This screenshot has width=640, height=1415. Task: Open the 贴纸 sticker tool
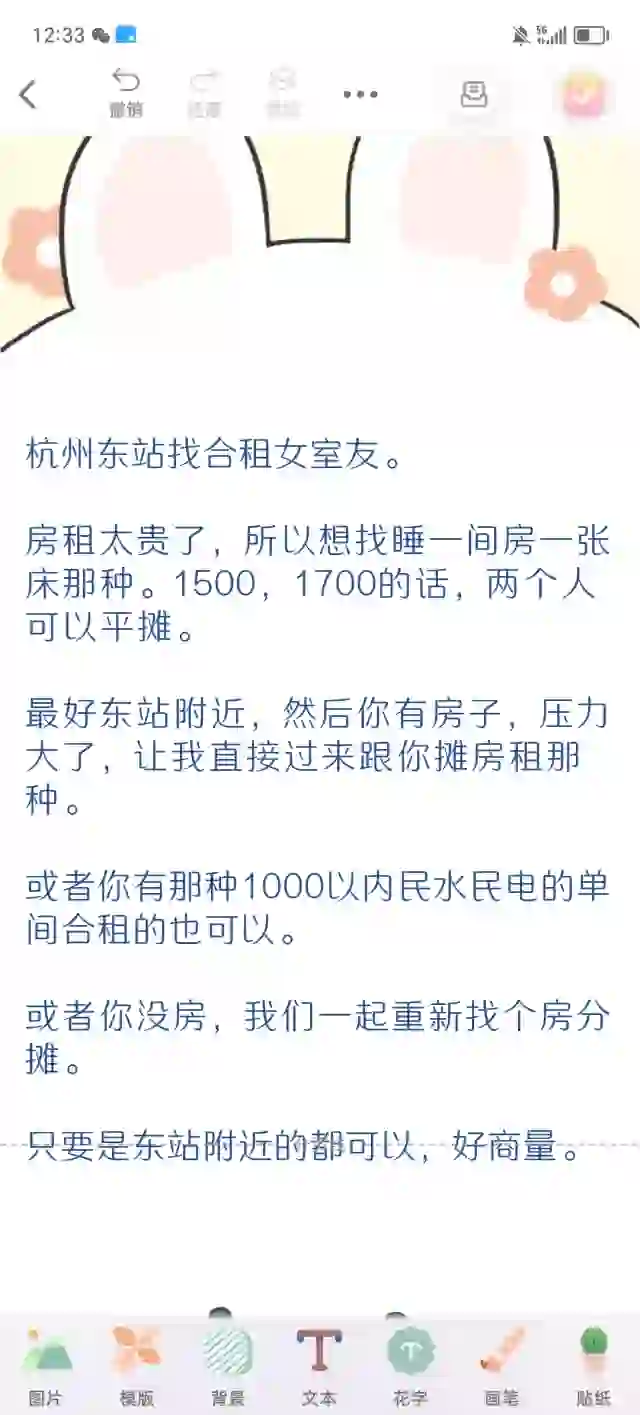pos(594,1365)
